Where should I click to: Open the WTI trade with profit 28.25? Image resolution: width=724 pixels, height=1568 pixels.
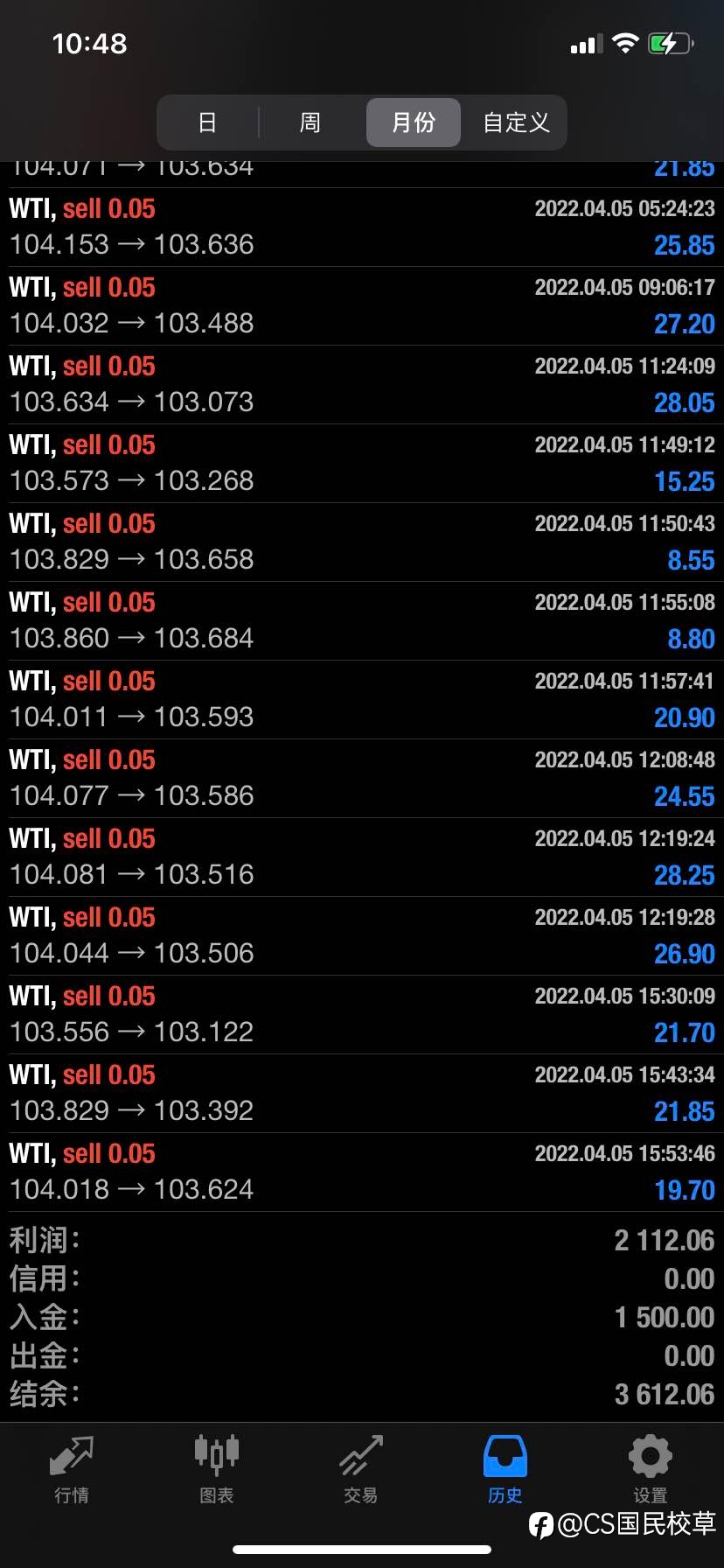(362, 857)
